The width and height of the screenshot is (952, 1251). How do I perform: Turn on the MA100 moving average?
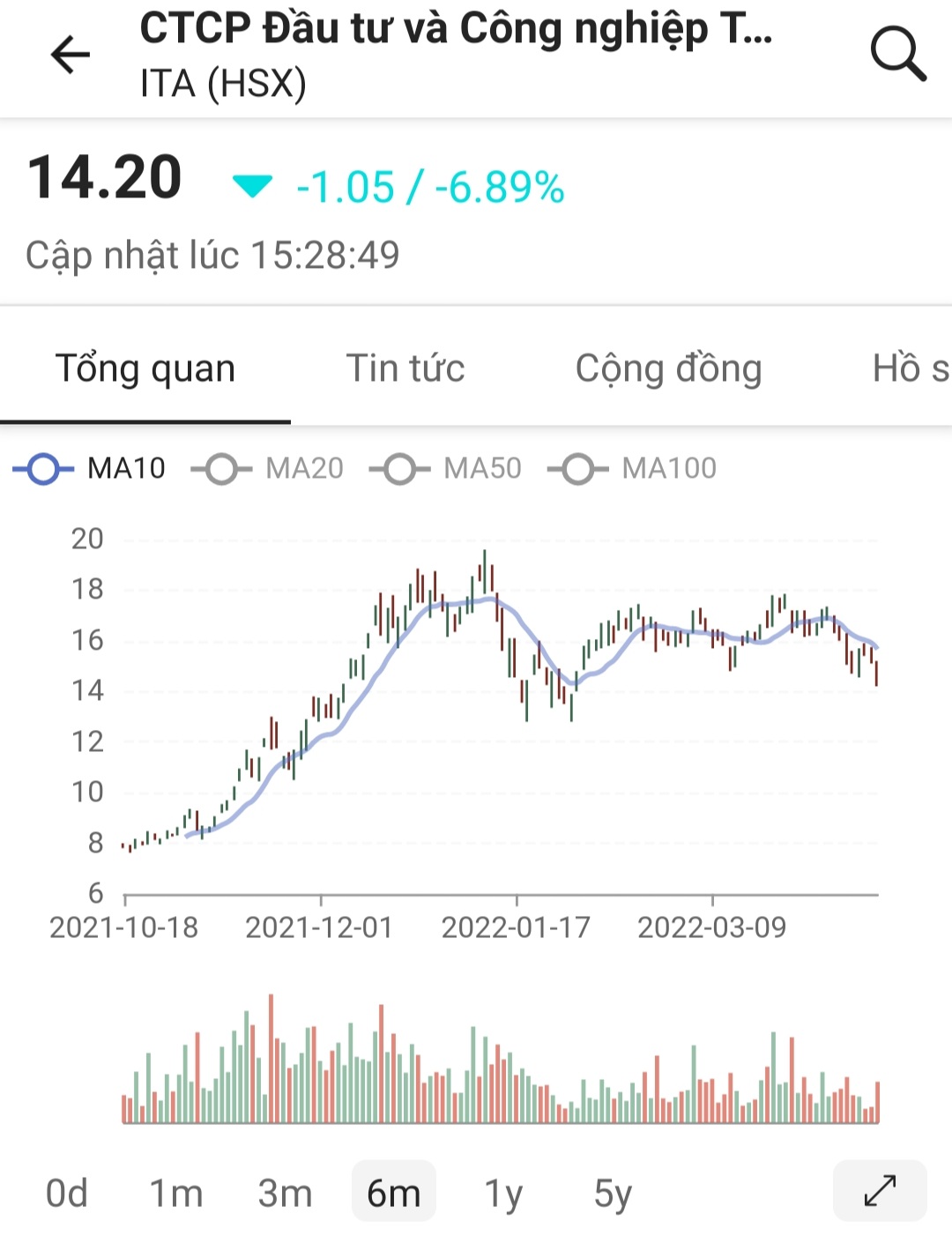(x=633, y=468)
